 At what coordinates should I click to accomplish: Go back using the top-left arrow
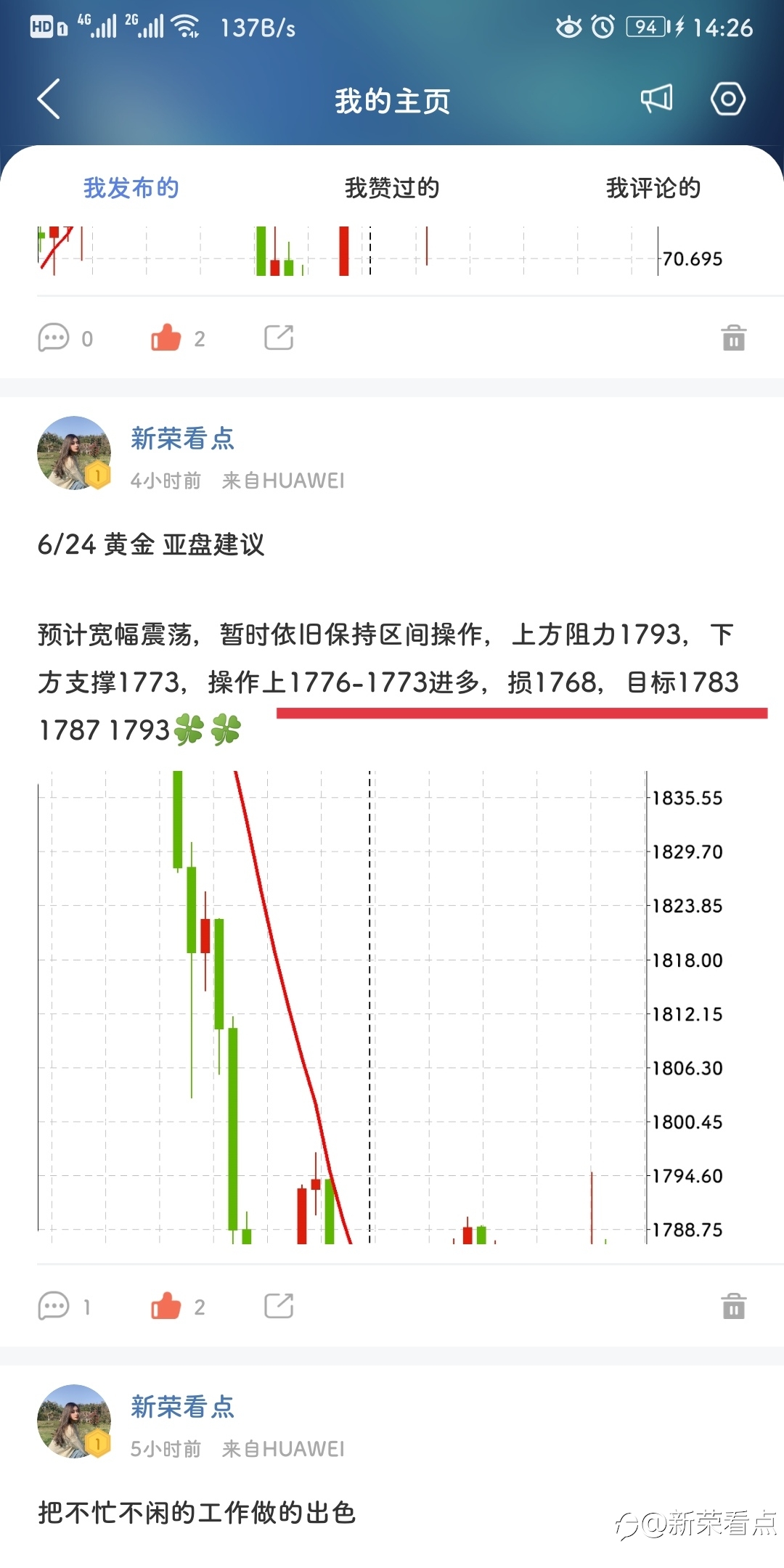pos(49,99)
